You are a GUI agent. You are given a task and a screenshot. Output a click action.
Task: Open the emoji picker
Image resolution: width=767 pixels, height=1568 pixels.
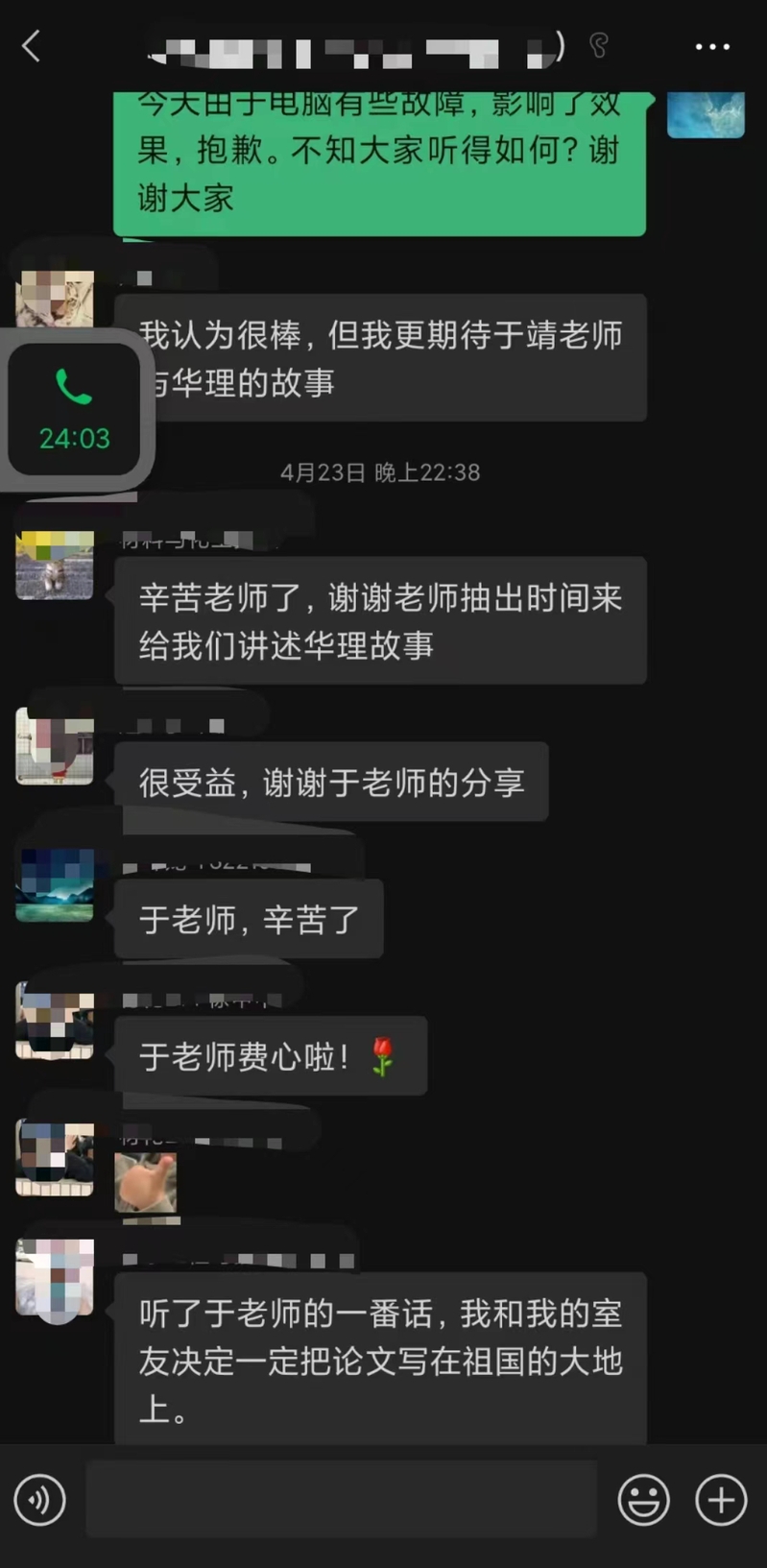pos(643,1500)
